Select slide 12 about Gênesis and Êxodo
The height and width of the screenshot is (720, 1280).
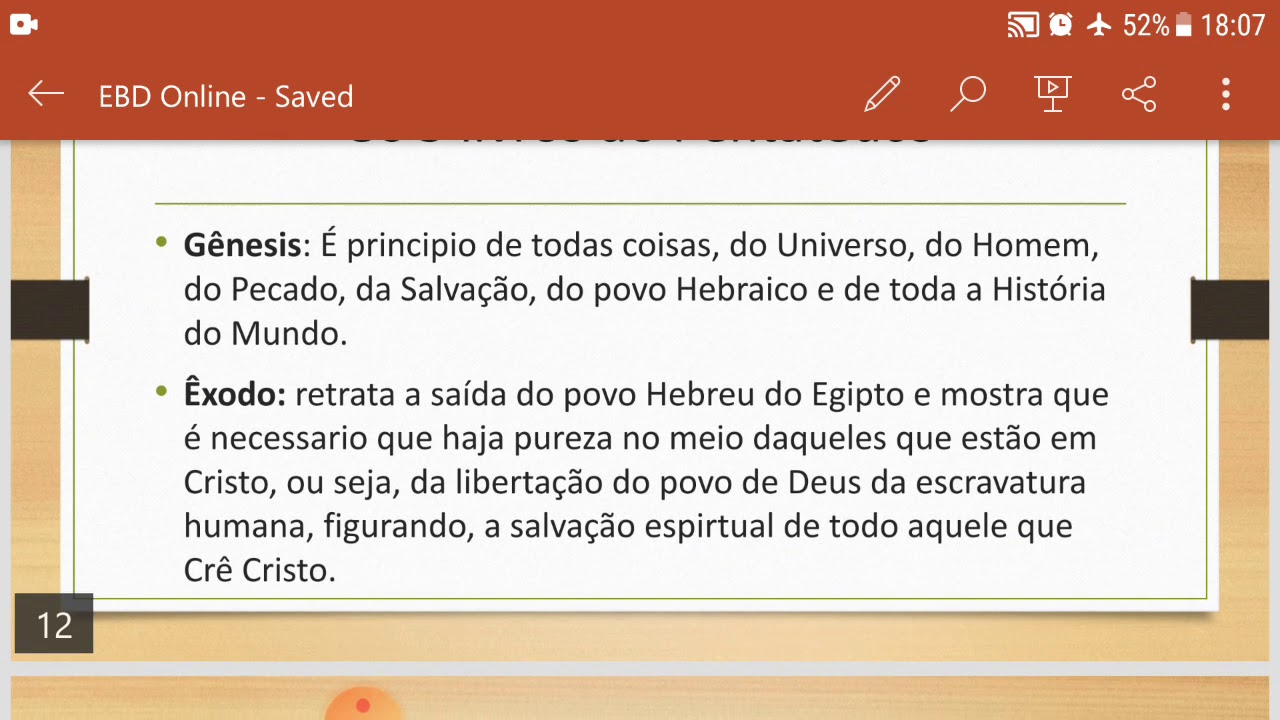[x=640, y=400]
